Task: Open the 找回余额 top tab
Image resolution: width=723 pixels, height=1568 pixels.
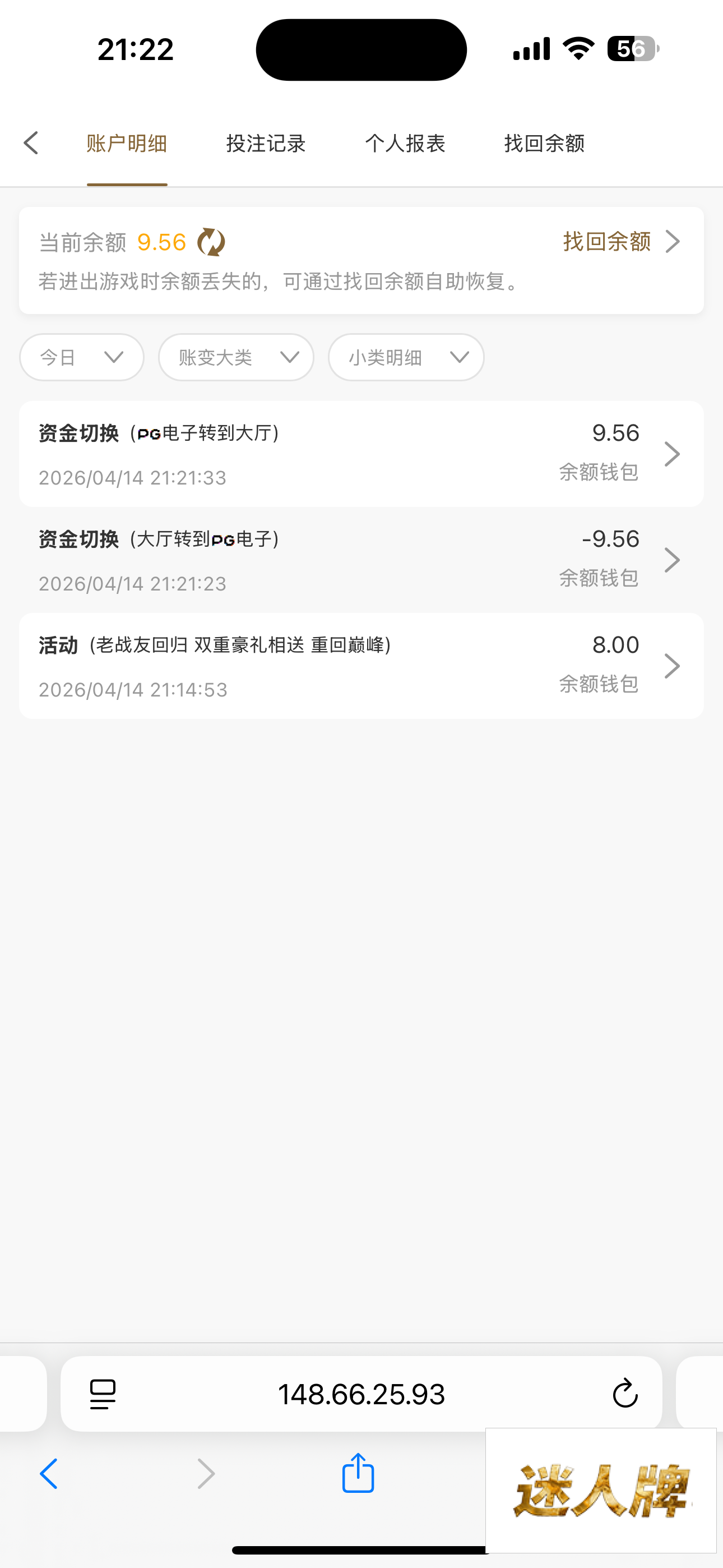Action: (544, 144)
